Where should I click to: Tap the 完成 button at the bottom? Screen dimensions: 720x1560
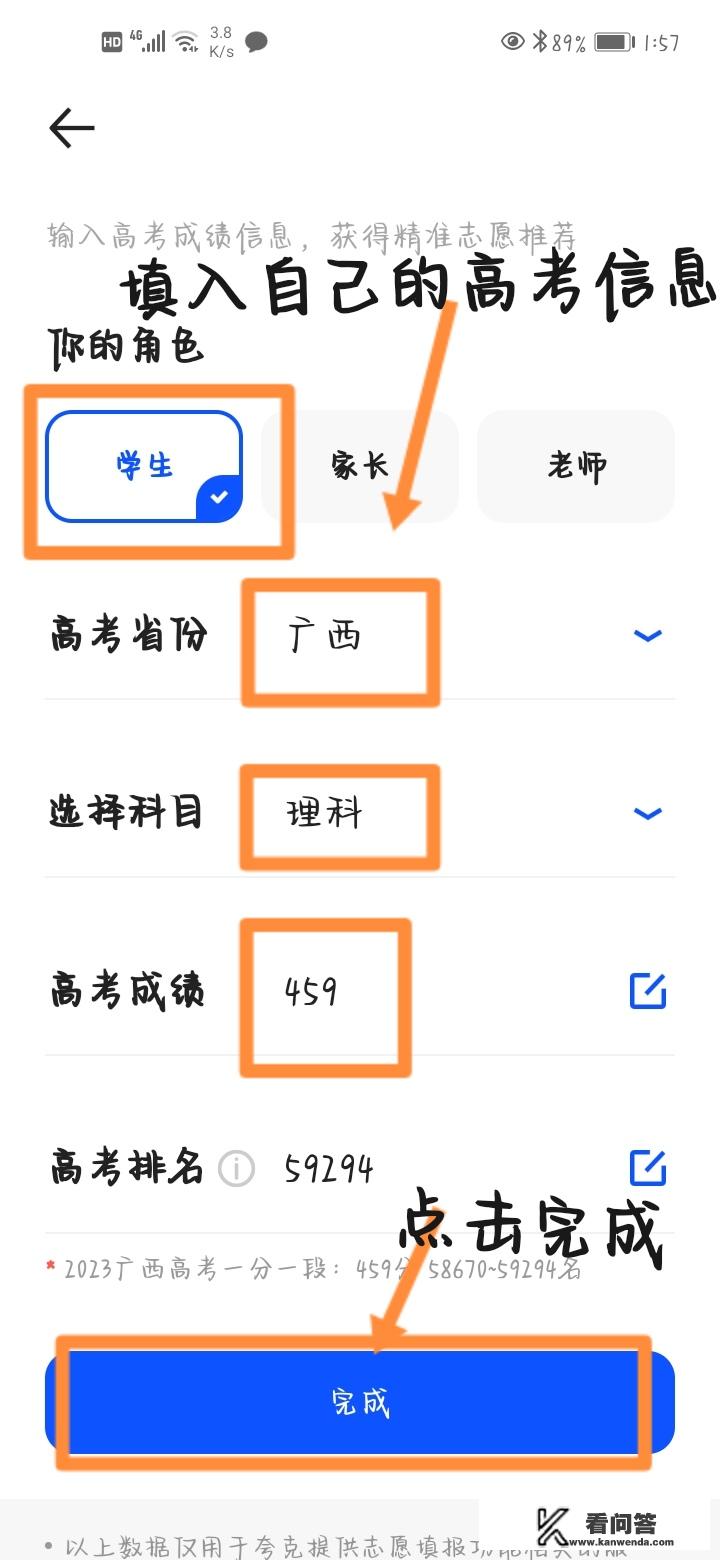coord(360,1402)
